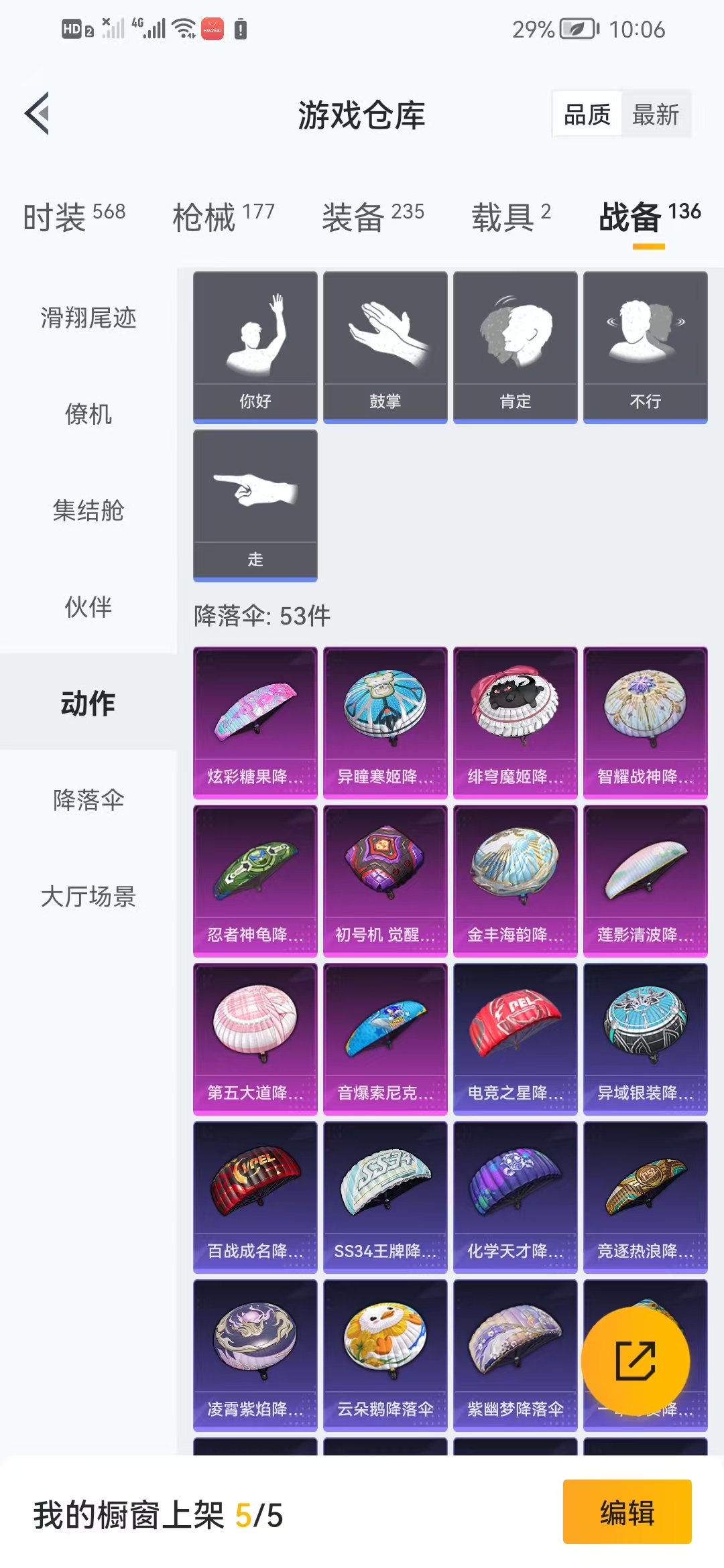
Task: Tap the yellow floating share button
Action: (x=635, y=1361)
